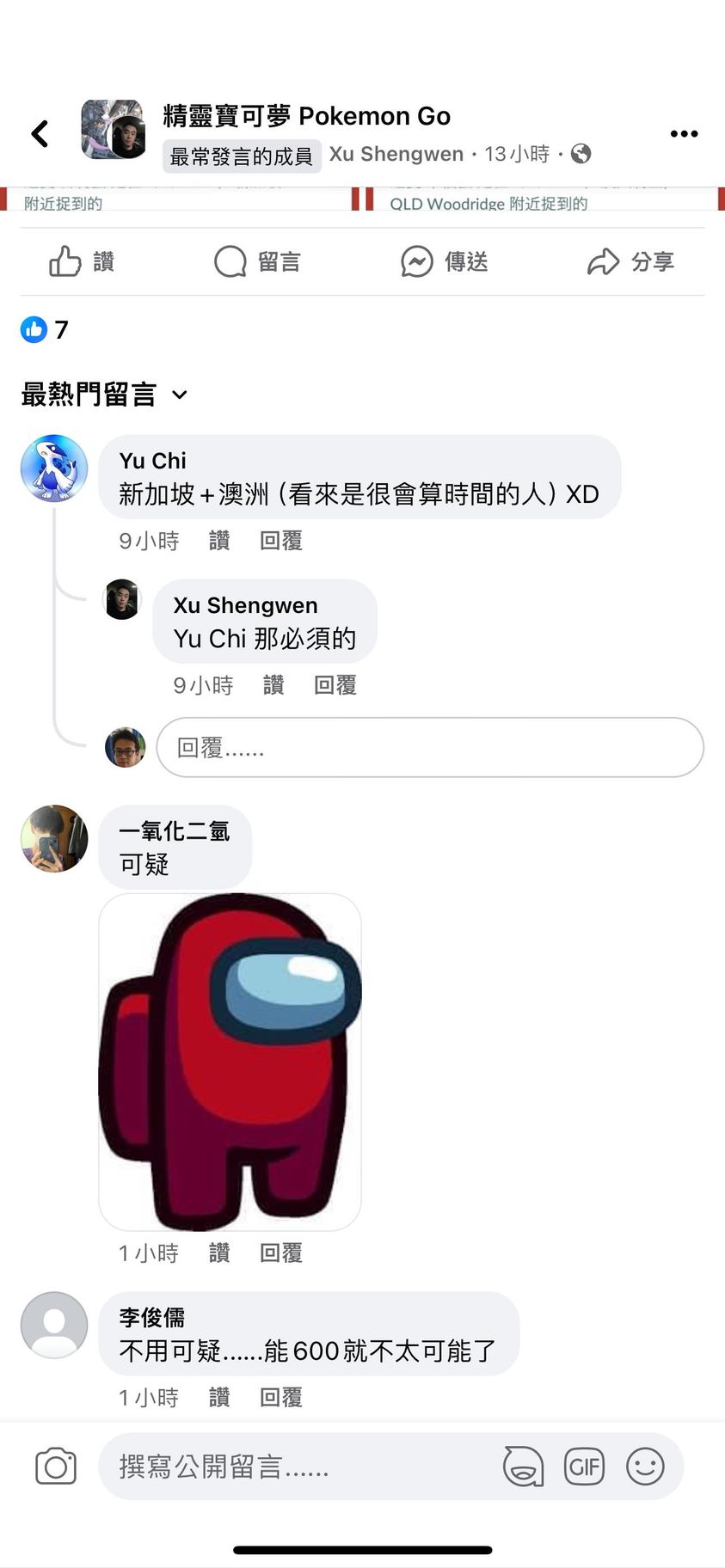Reply to 一氧化二氫's comment
The height and width of the screenshot is (1568, 725).
(x=281, y=1253)
